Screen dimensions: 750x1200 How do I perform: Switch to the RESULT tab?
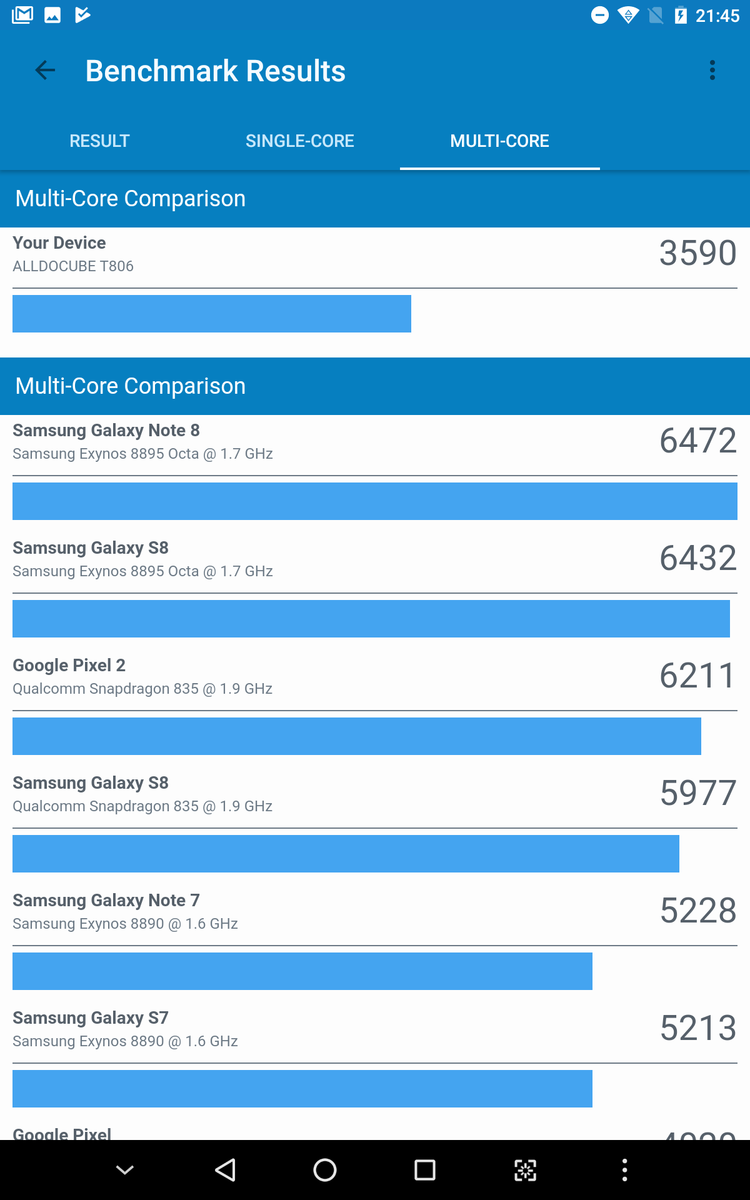point(100,141)
